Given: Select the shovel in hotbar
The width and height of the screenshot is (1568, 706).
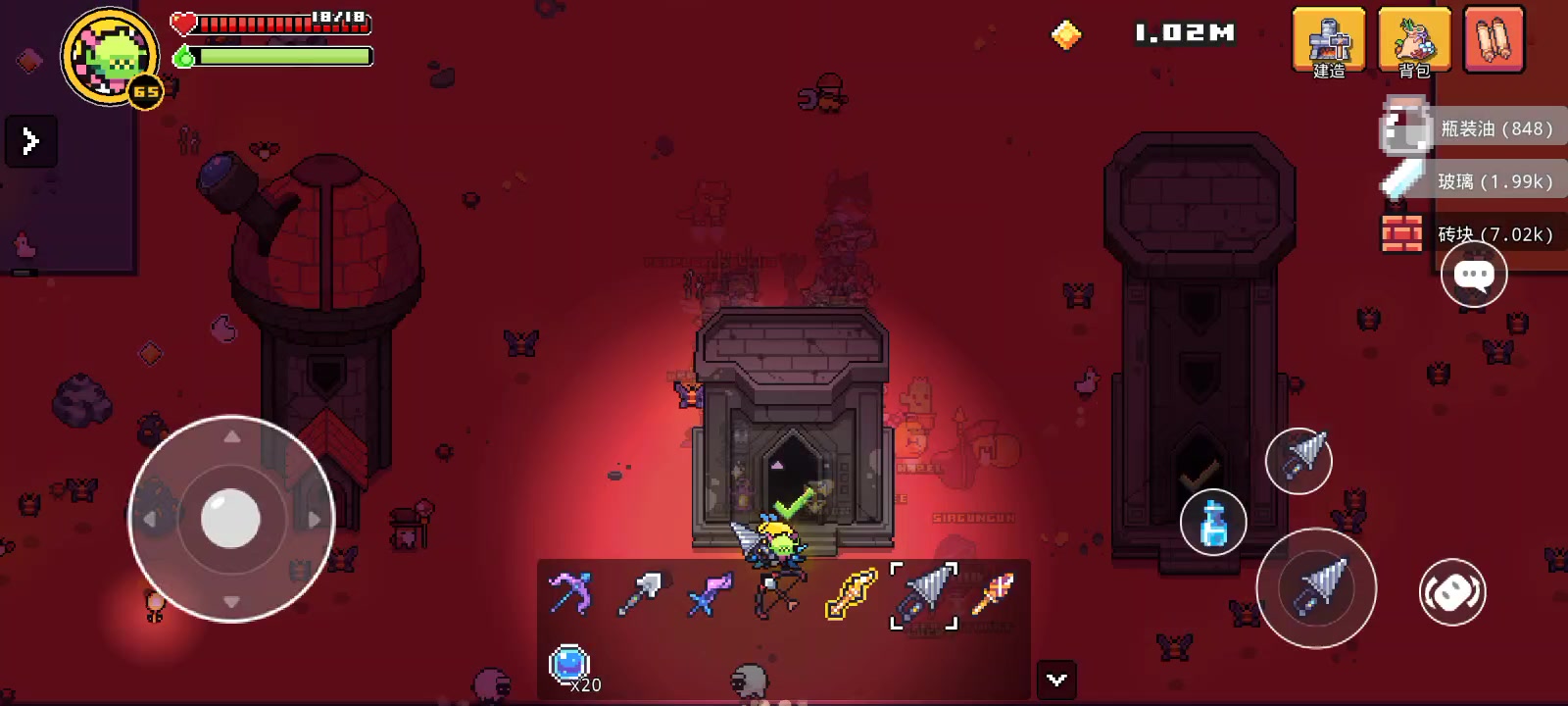Looking at the screenshot, I should [x=639, y=593].
